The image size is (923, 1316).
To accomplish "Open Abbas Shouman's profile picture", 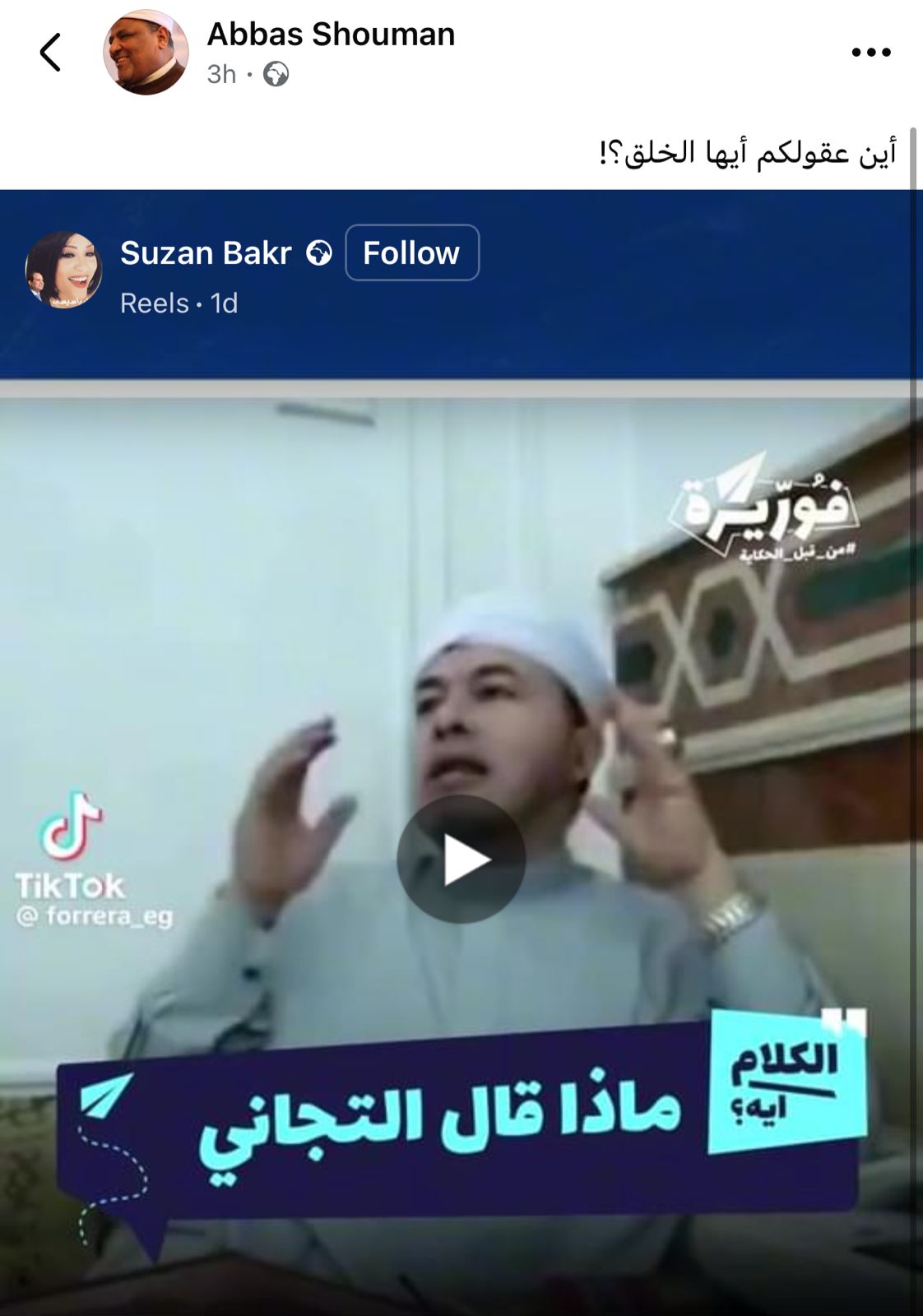I will click(x=146, y=53).
